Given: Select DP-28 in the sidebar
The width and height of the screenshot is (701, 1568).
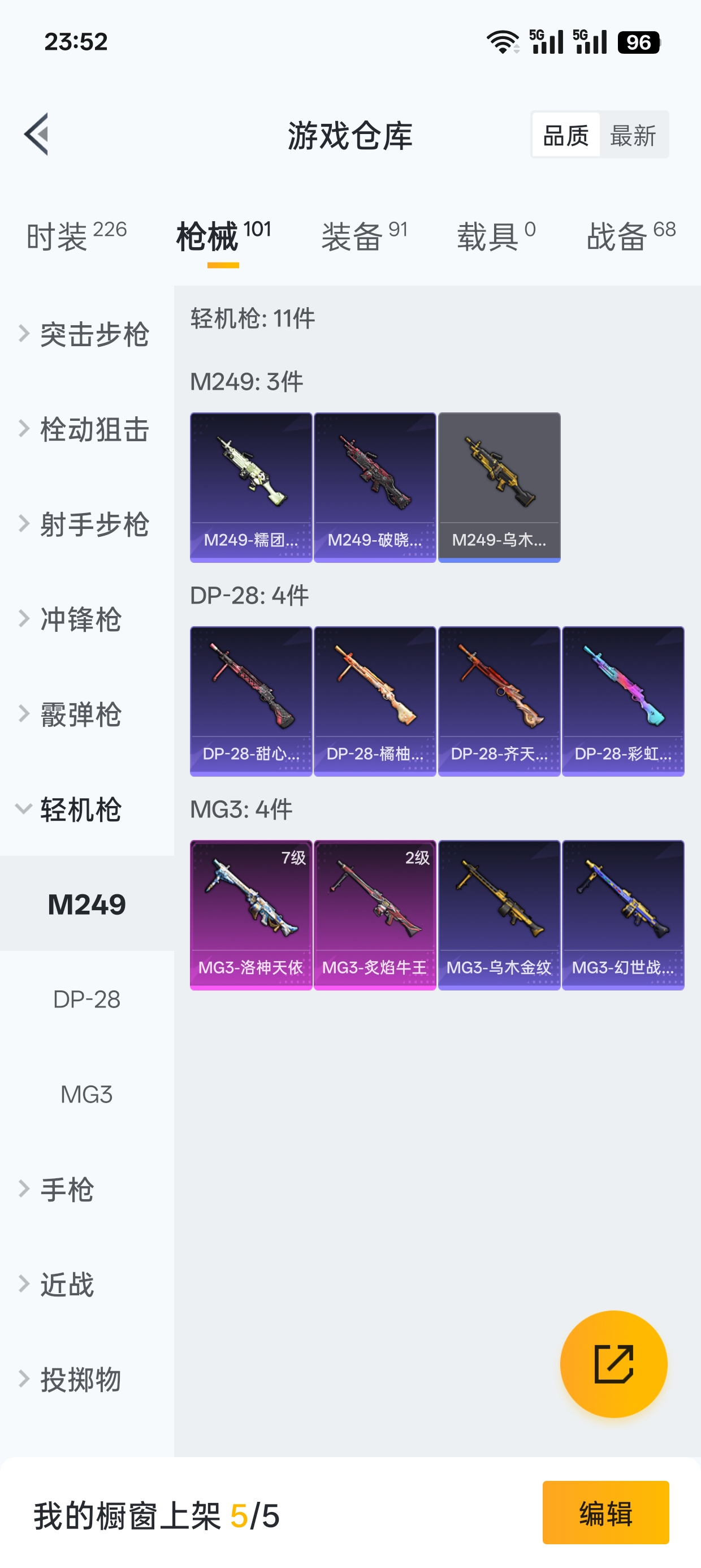Looking at the screenshot, I should [86, 1000].
